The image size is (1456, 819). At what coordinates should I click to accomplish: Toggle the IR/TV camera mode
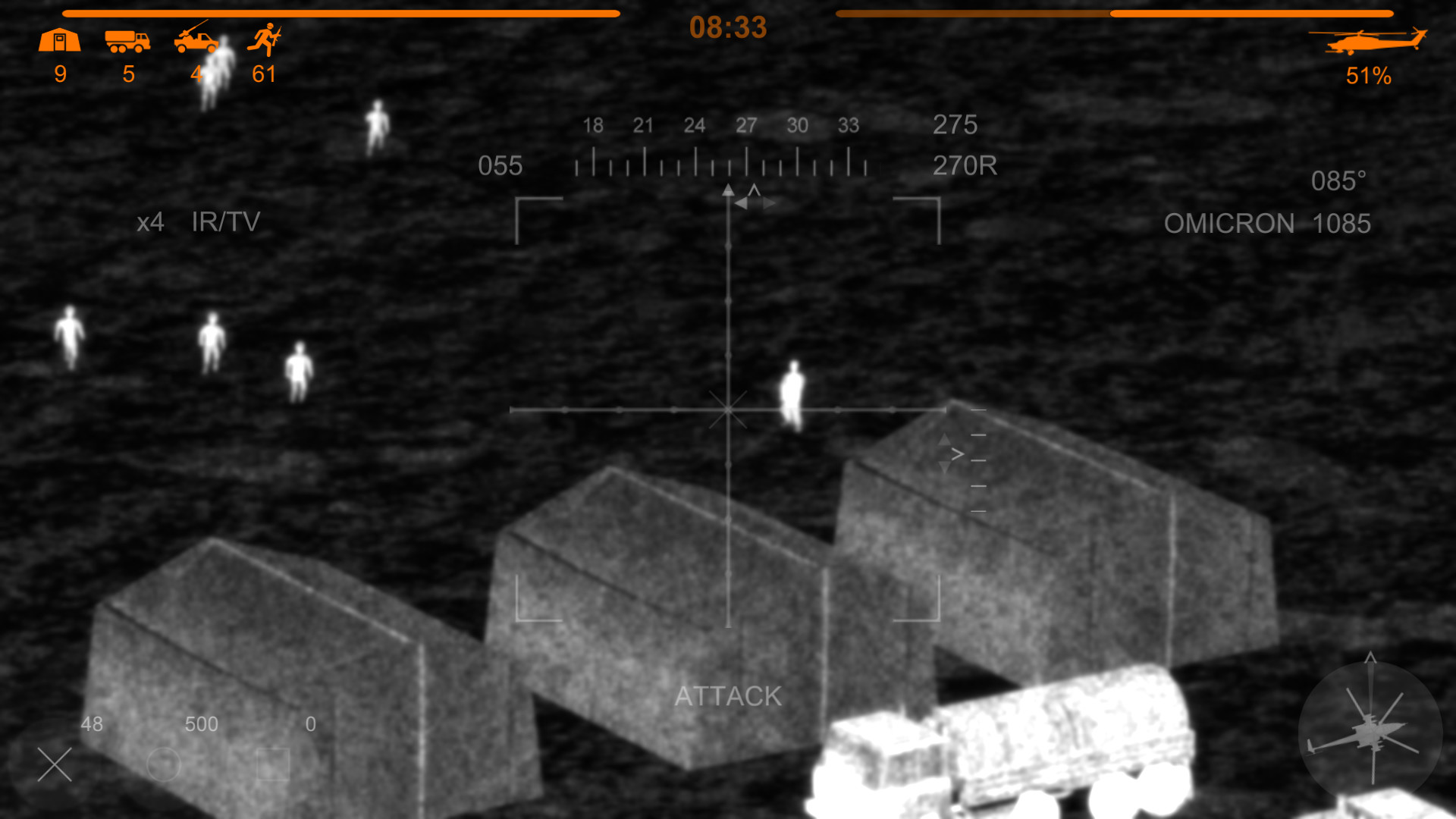tap(226, 222)
